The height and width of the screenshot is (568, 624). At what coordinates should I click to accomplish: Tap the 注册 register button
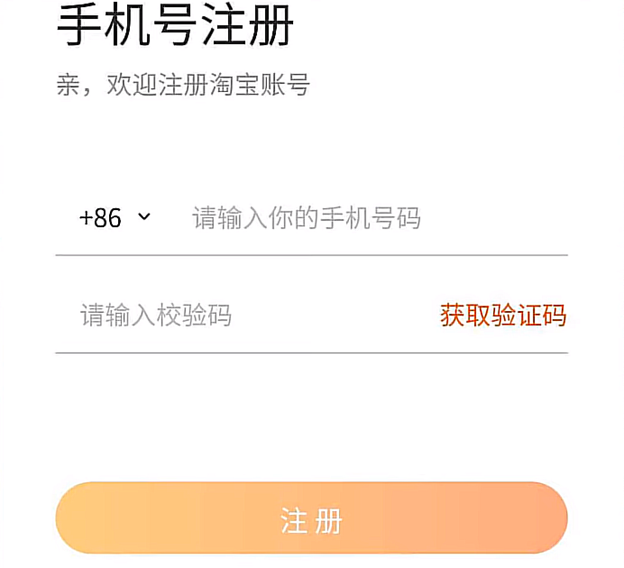click(311, 519)
